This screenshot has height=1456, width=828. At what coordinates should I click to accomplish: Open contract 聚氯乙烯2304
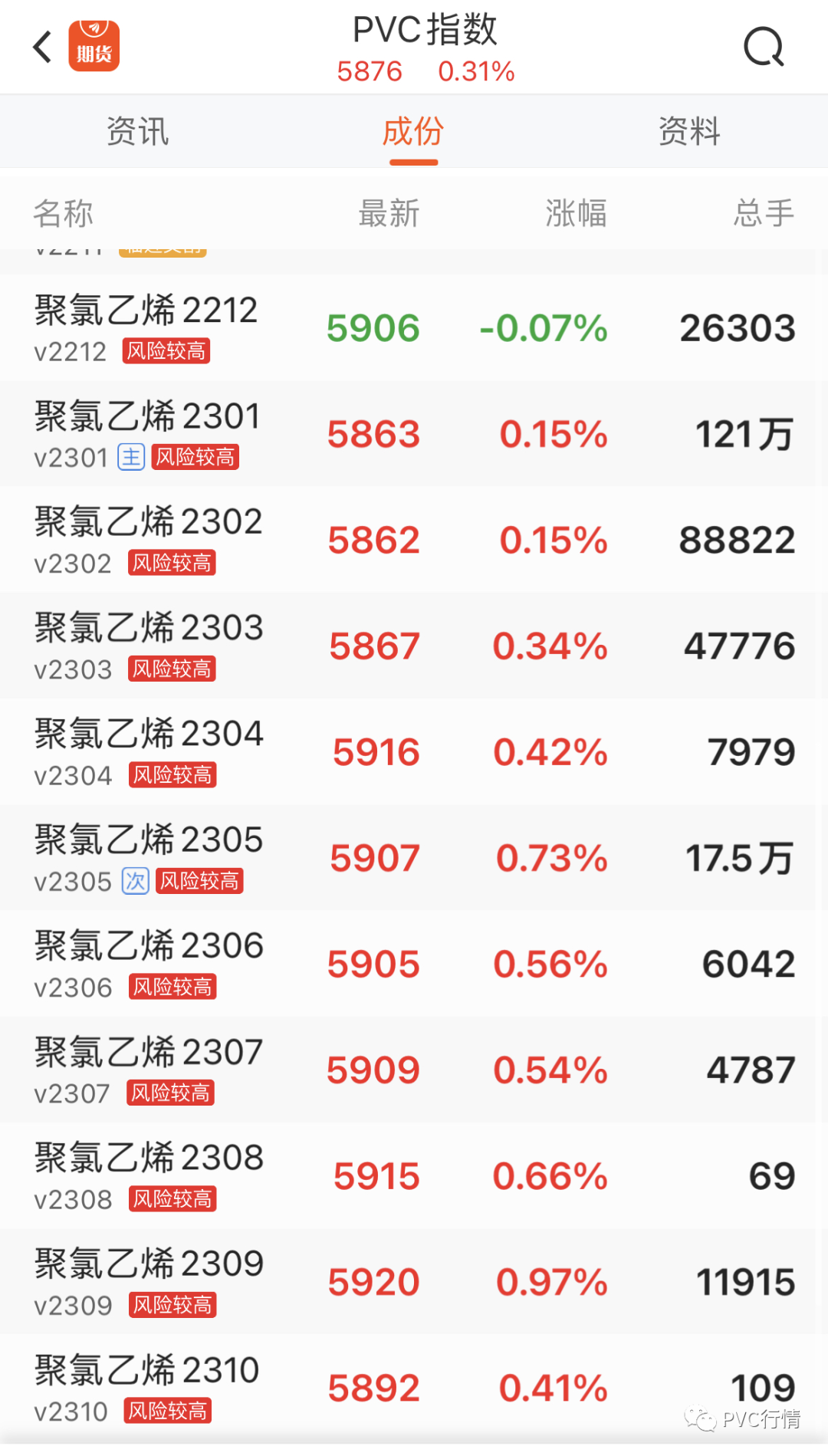coord(414,752)
